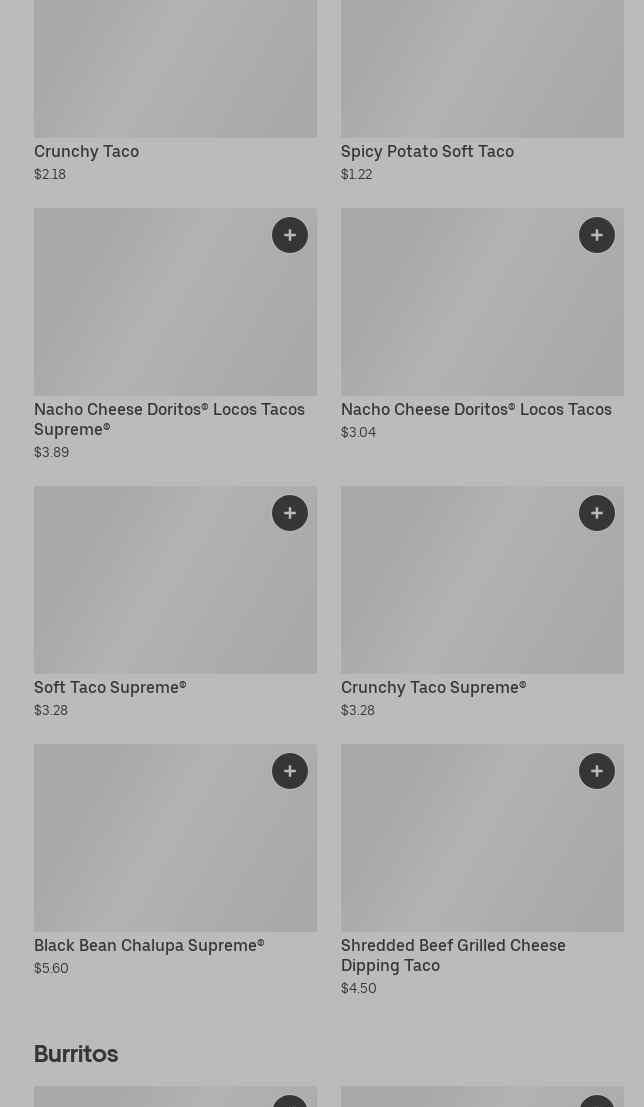Open the Black Bean Chalupa Supreme card
Image resolution: width=644 pixels, height=1107 pixels.
pyautogui.click(x=175, y=861)
